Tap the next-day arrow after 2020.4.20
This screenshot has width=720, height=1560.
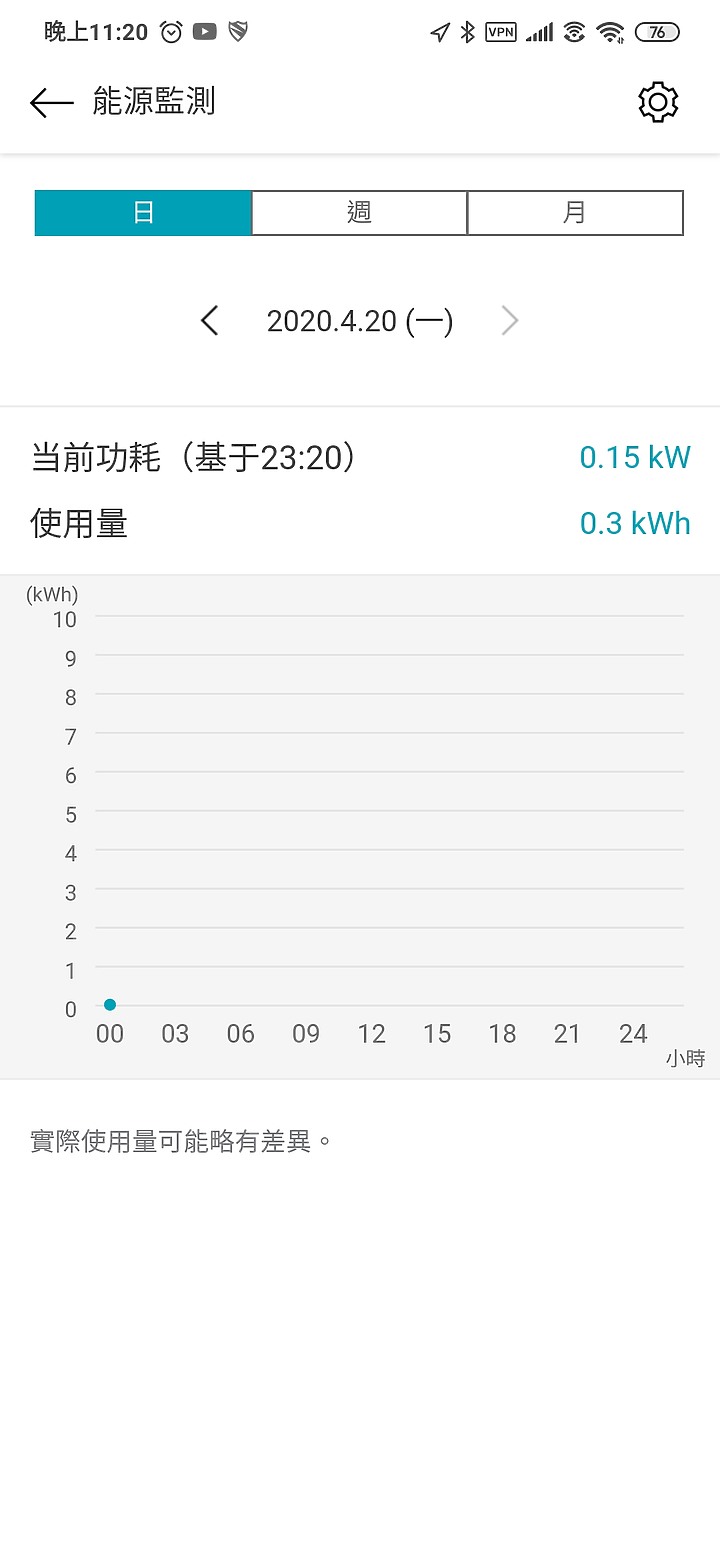(510, 321)
